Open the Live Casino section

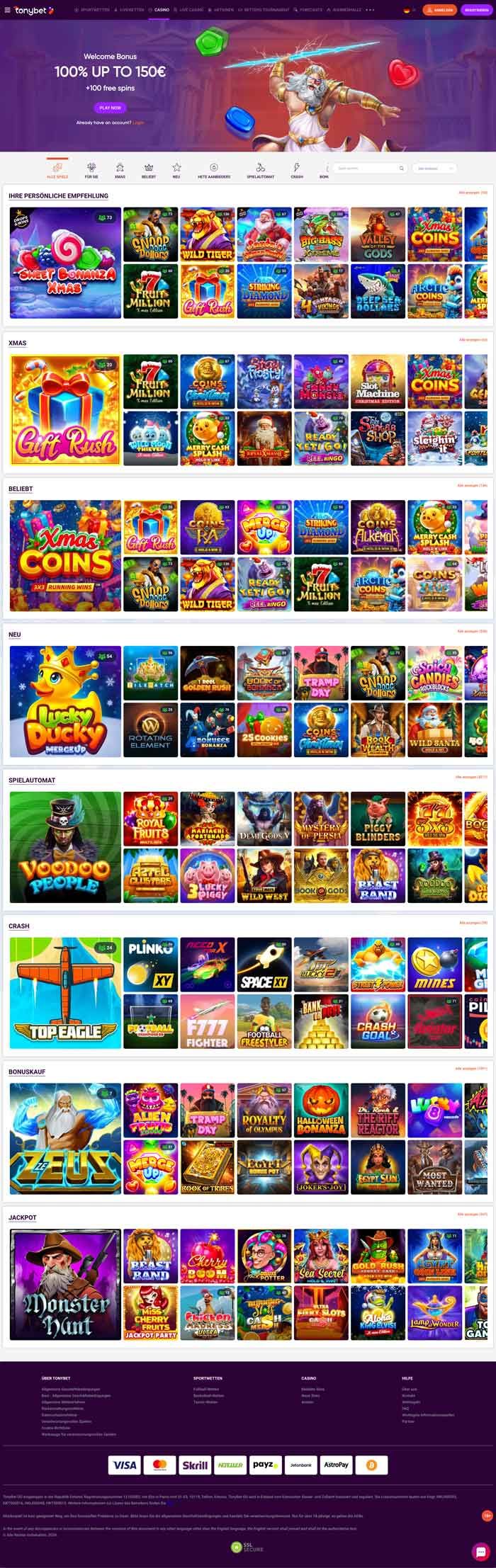coord(191,10)
